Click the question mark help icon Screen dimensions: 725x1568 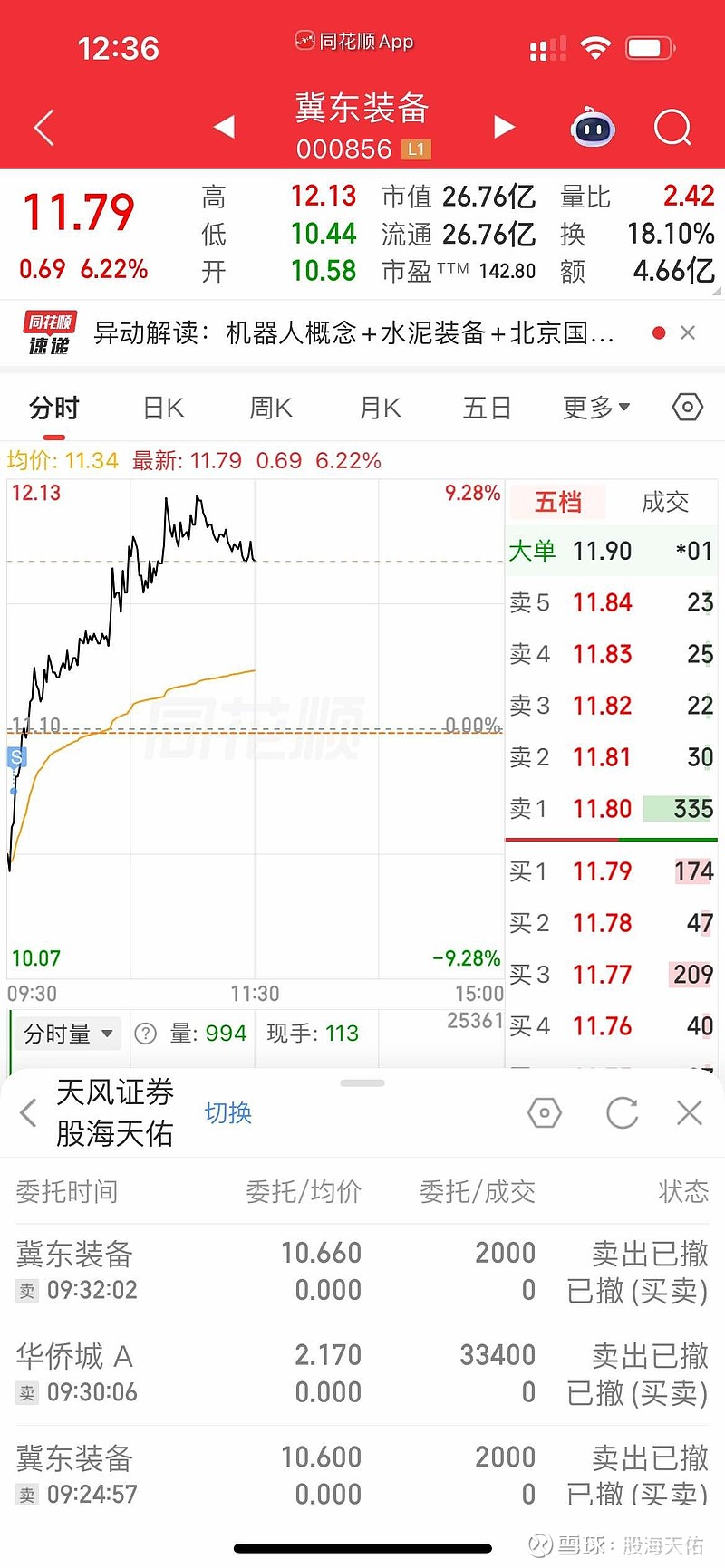(147, 1033)
